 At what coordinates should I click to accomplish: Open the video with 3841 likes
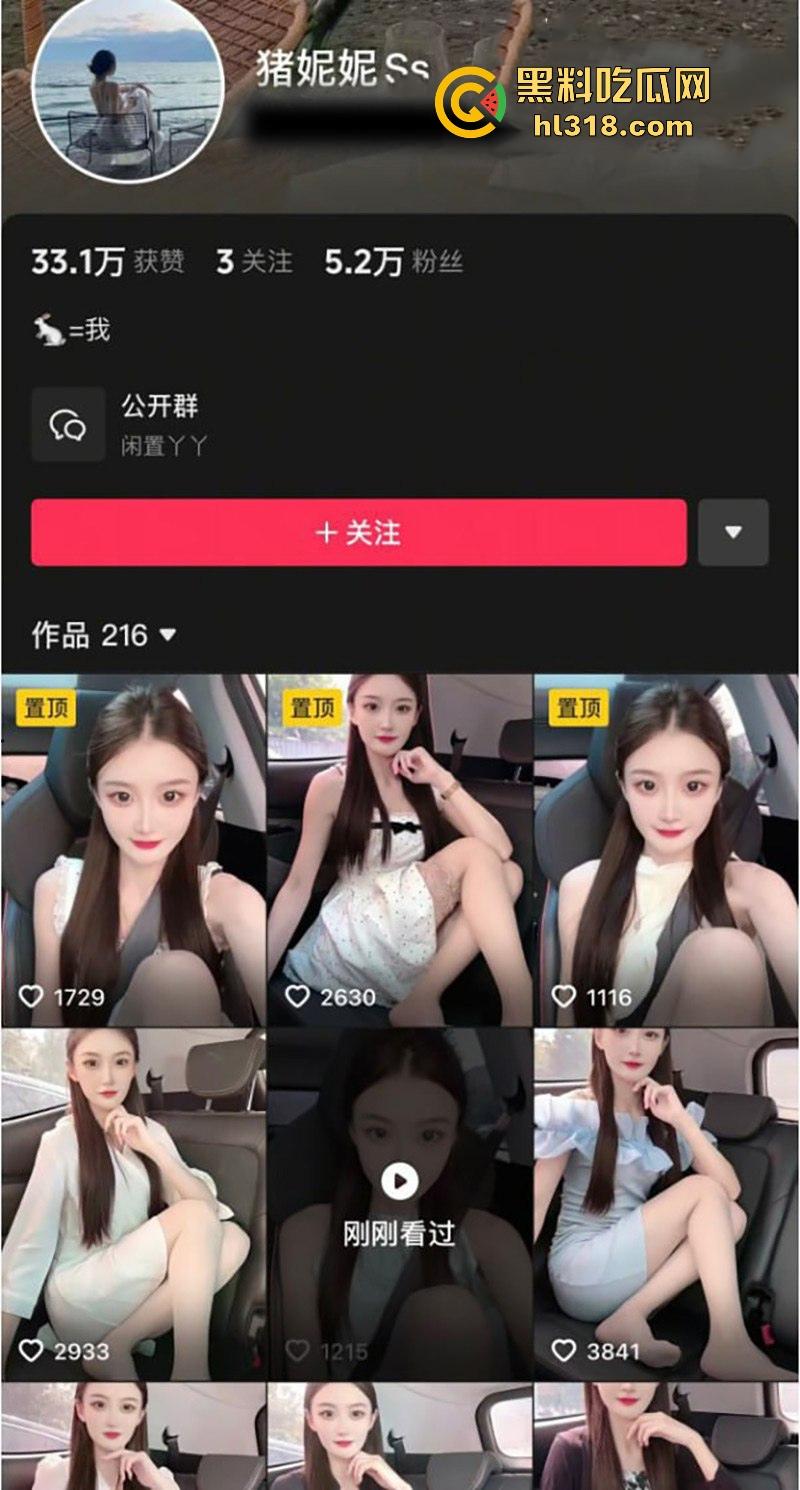click(666, 1205)
